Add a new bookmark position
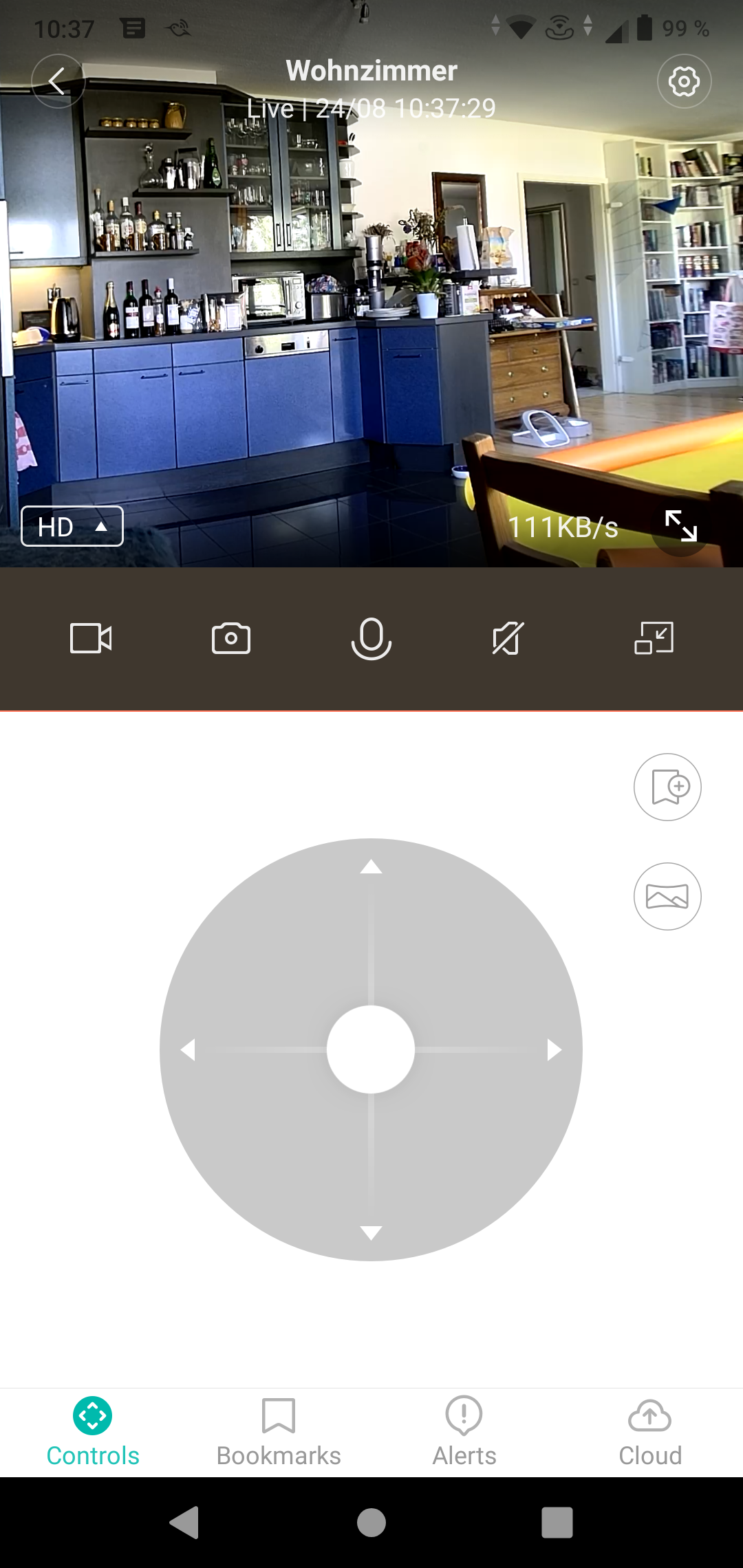 click(x=667, y=787)
